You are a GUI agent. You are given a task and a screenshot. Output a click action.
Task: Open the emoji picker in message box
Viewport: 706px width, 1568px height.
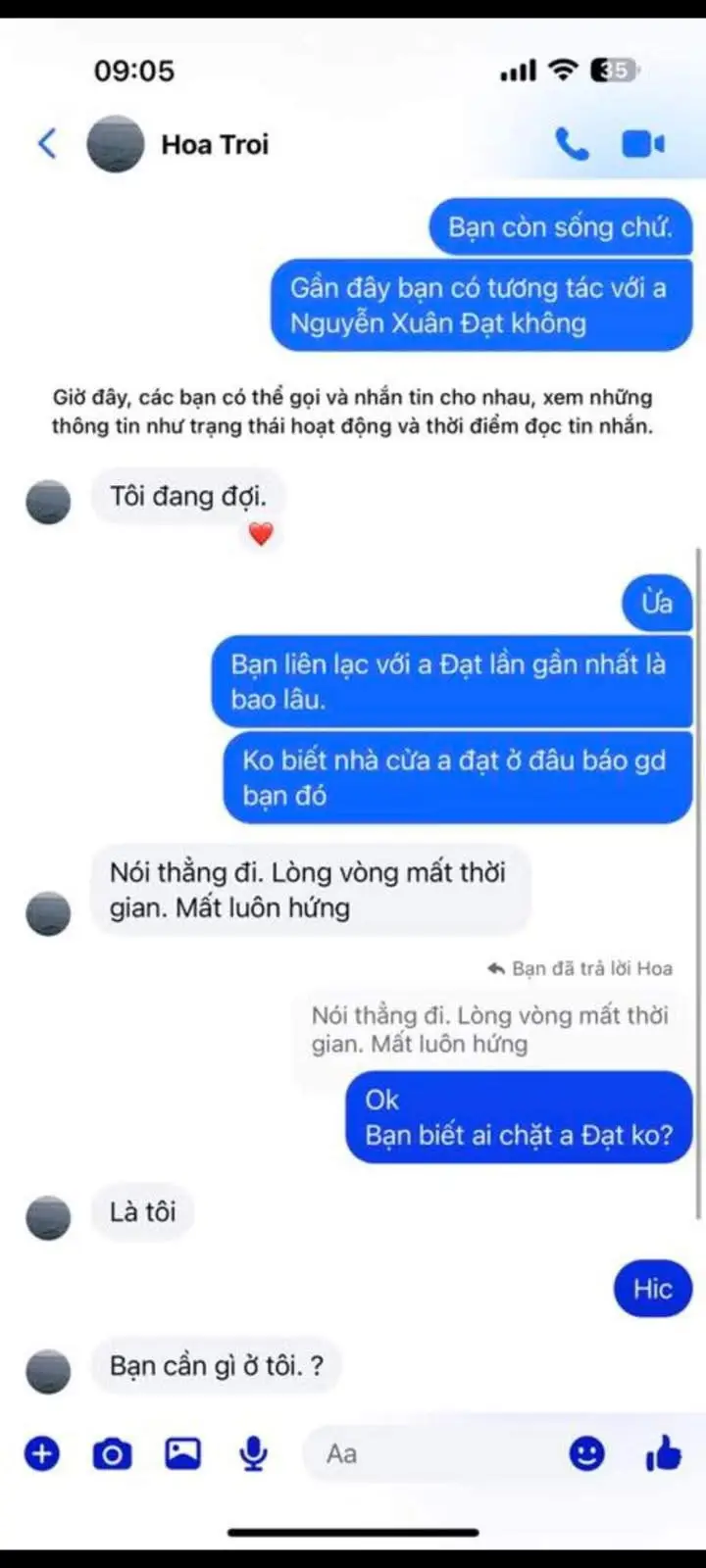pyautogui.click(x=586, y=1453)
